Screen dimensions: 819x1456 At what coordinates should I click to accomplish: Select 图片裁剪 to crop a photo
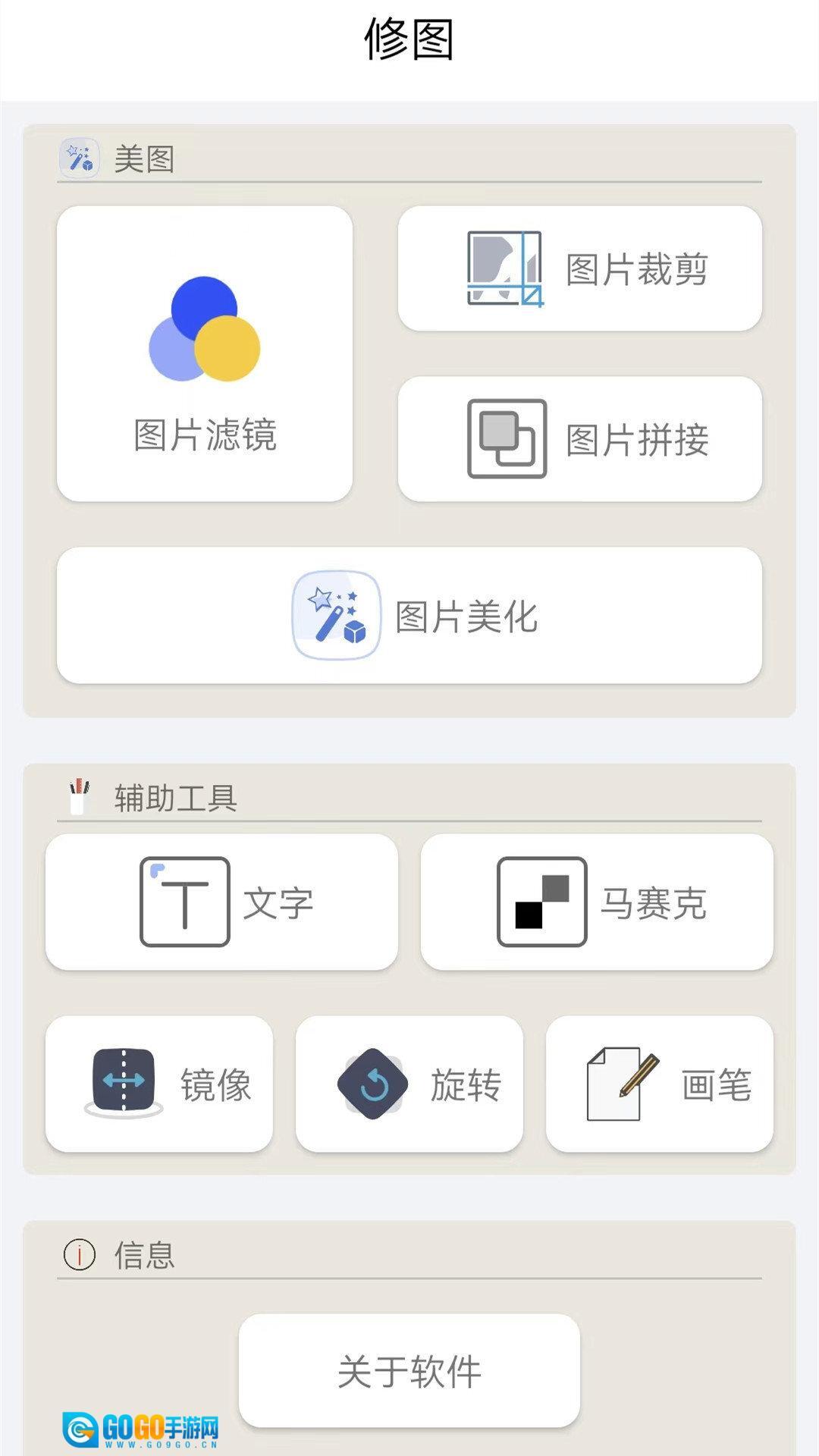(580, 268)
